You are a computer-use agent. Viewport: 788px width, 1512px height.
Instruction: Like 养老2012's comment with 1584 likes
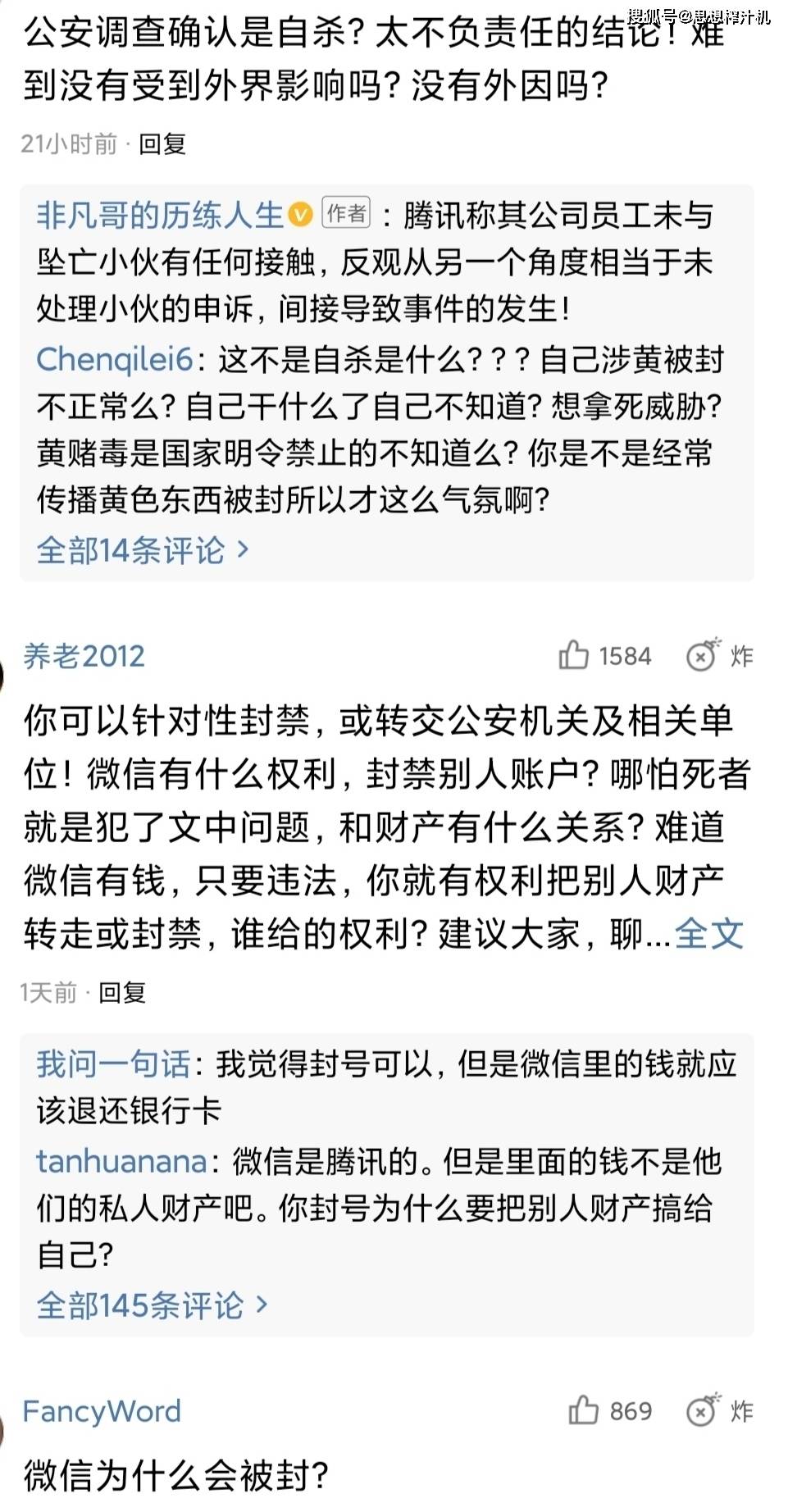[x=605, y=656]
